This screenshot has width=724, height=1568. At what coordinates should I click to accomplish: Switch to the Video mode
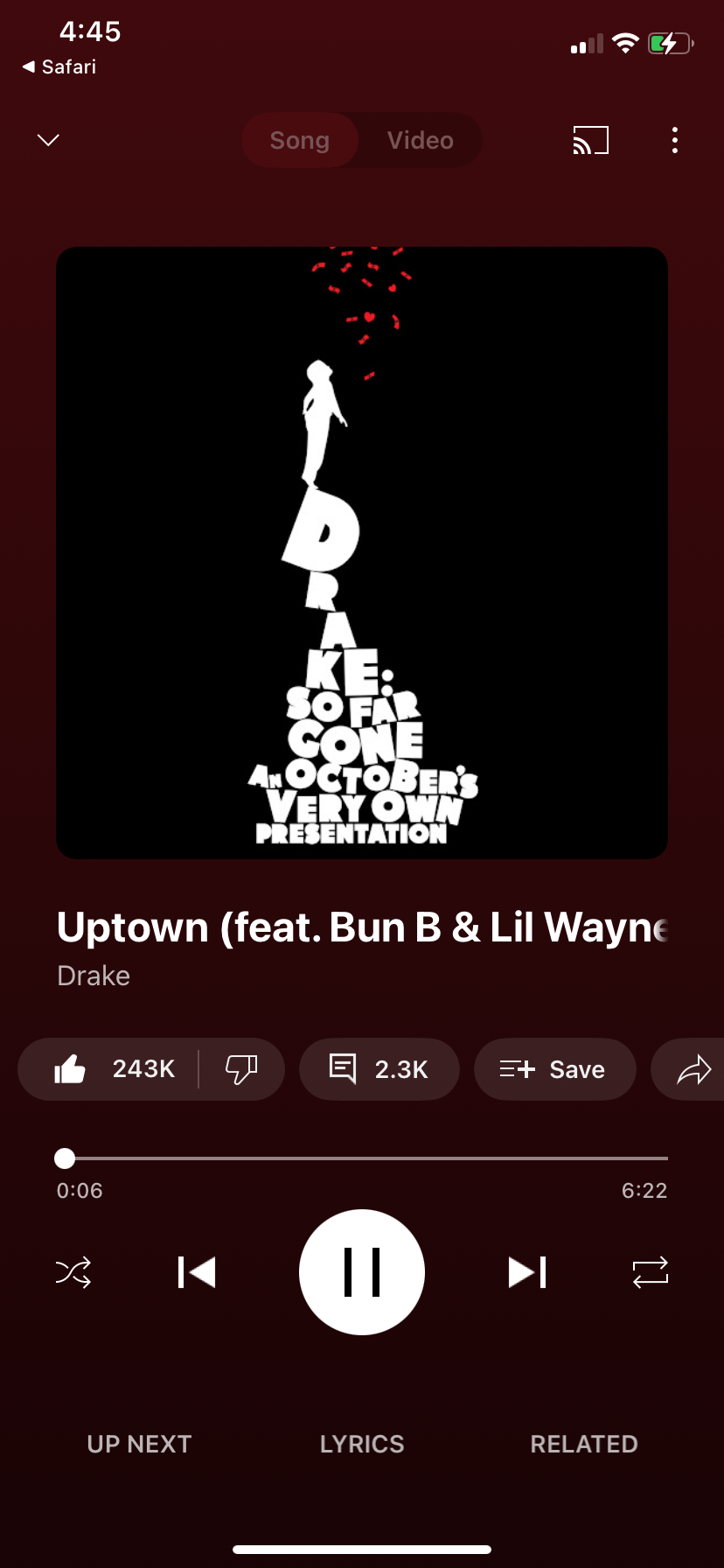click(x=420, y=140)
